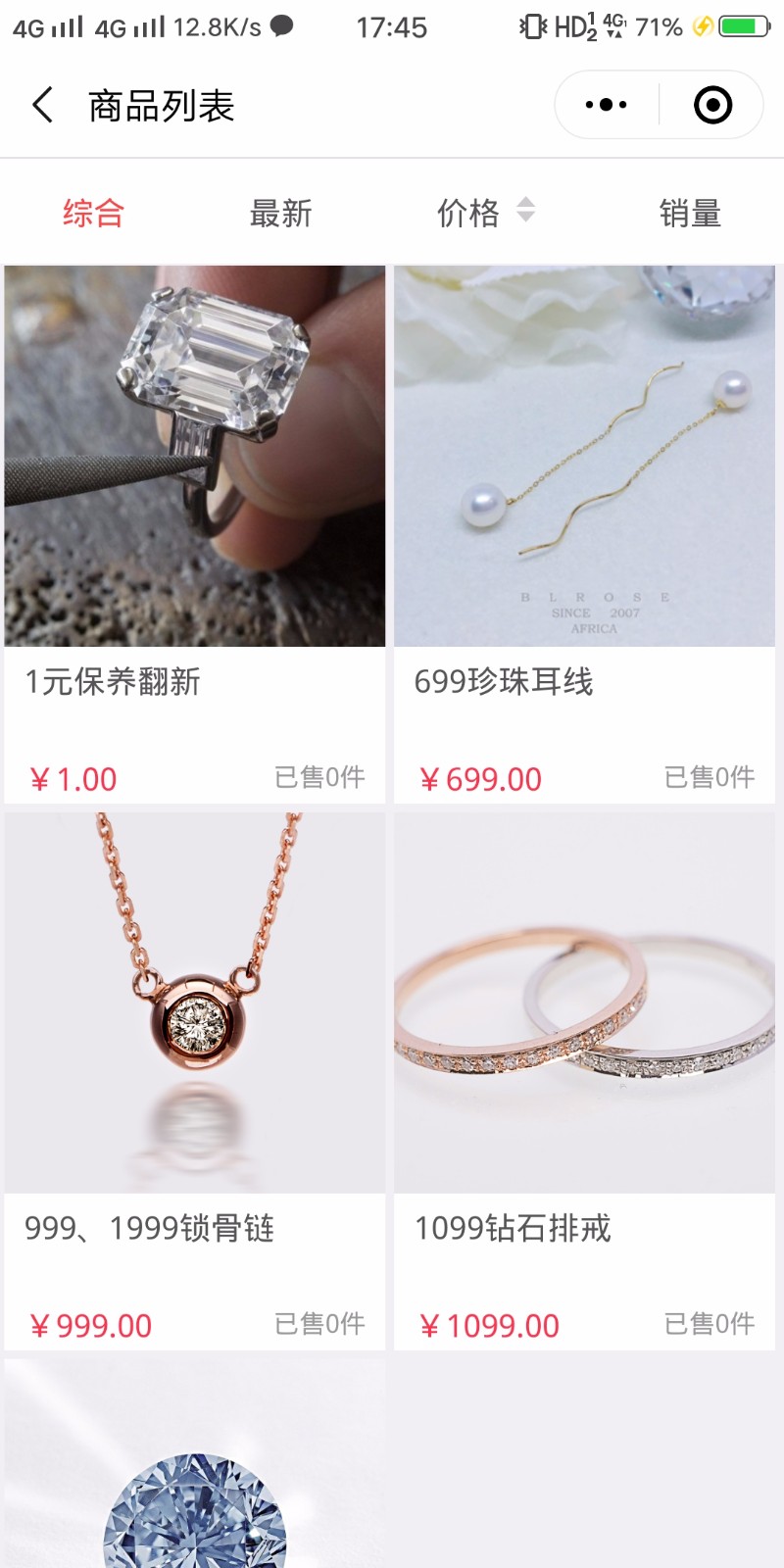784x1568 pixels.
Task: Open the 699珍珠耳线 product card
Action: tap(584, 456)
